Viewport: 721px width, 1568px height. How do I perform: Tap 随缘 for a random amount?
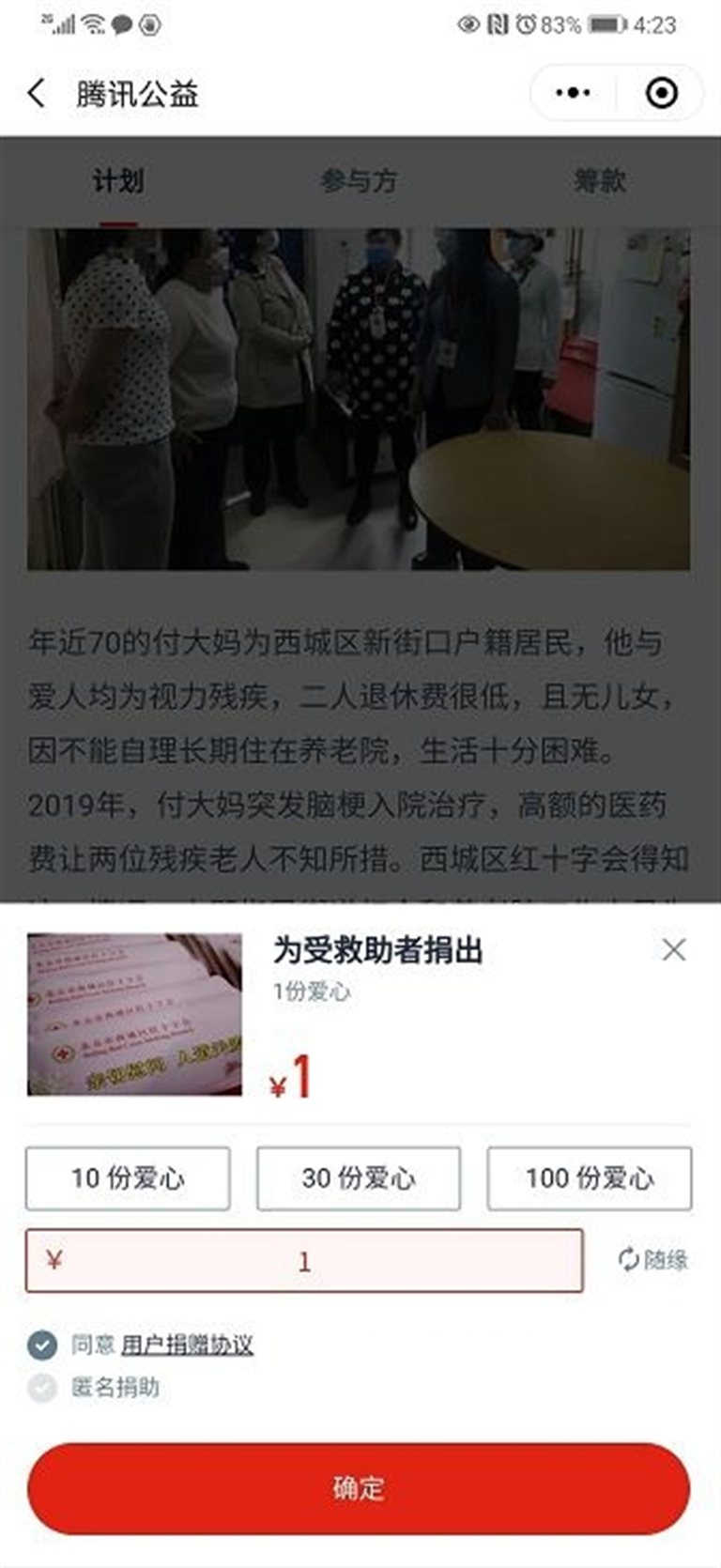click(653, 1259)
